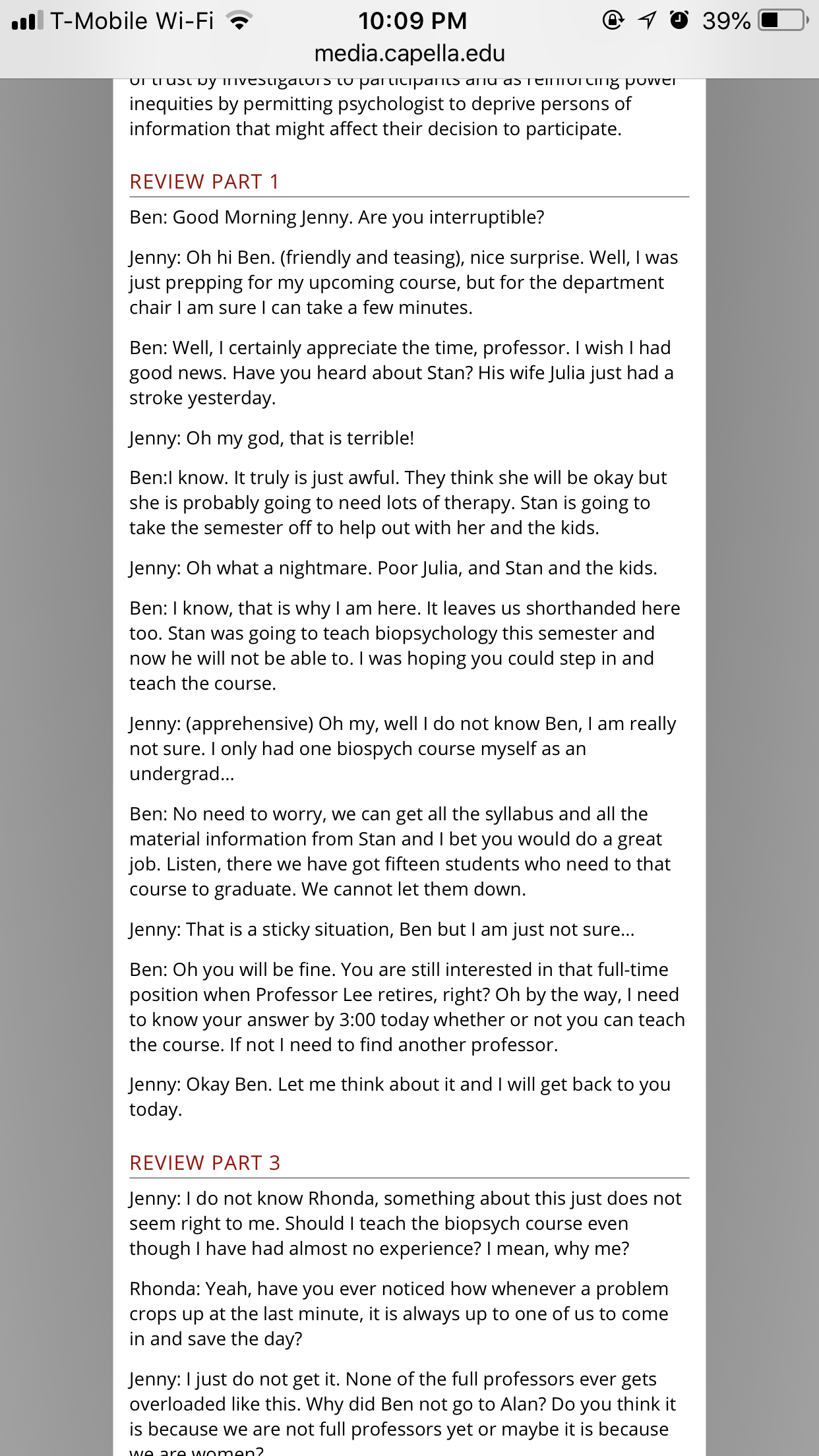Tap the media.capella.edu address bar

[409, 53]
